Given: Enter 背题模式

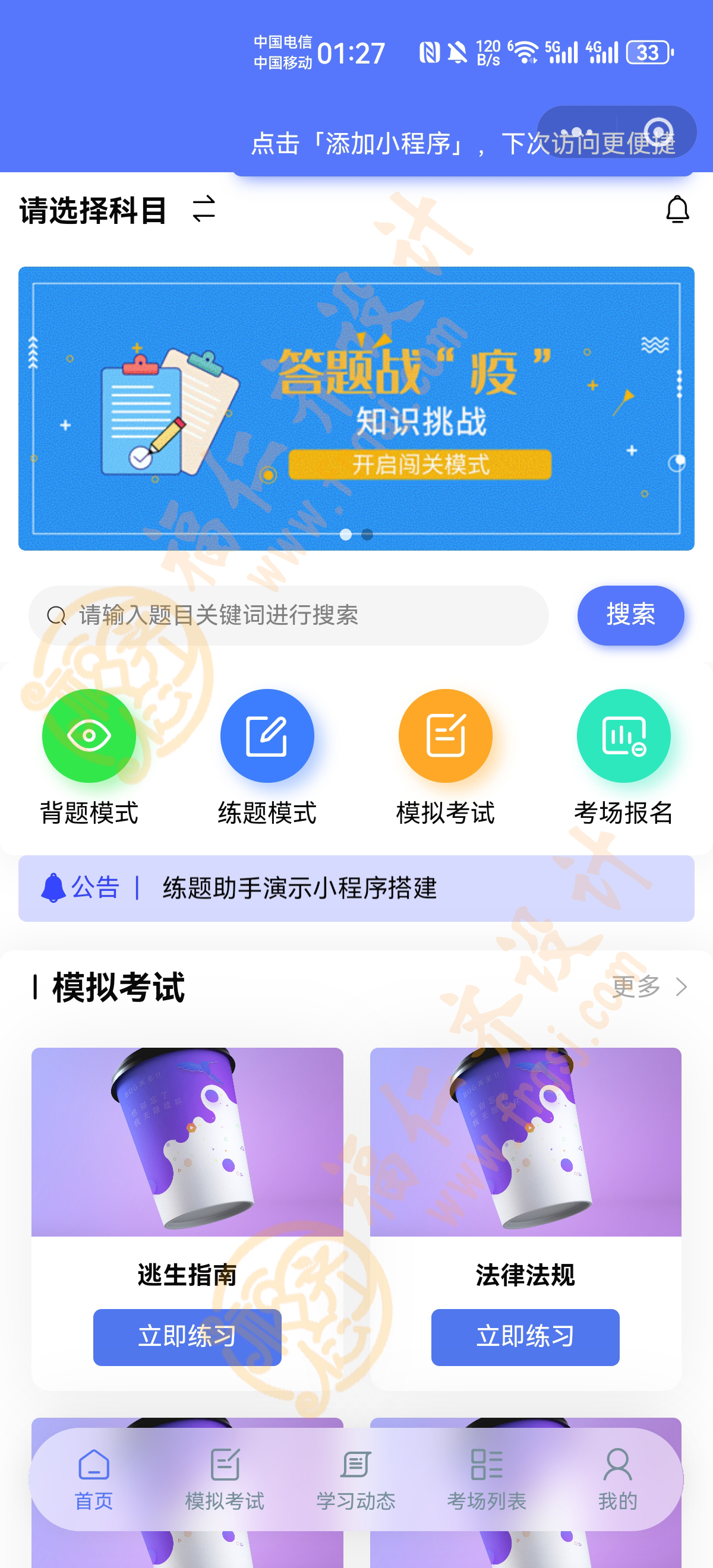Looking at the screenshot, I should (x=89, y=735).
